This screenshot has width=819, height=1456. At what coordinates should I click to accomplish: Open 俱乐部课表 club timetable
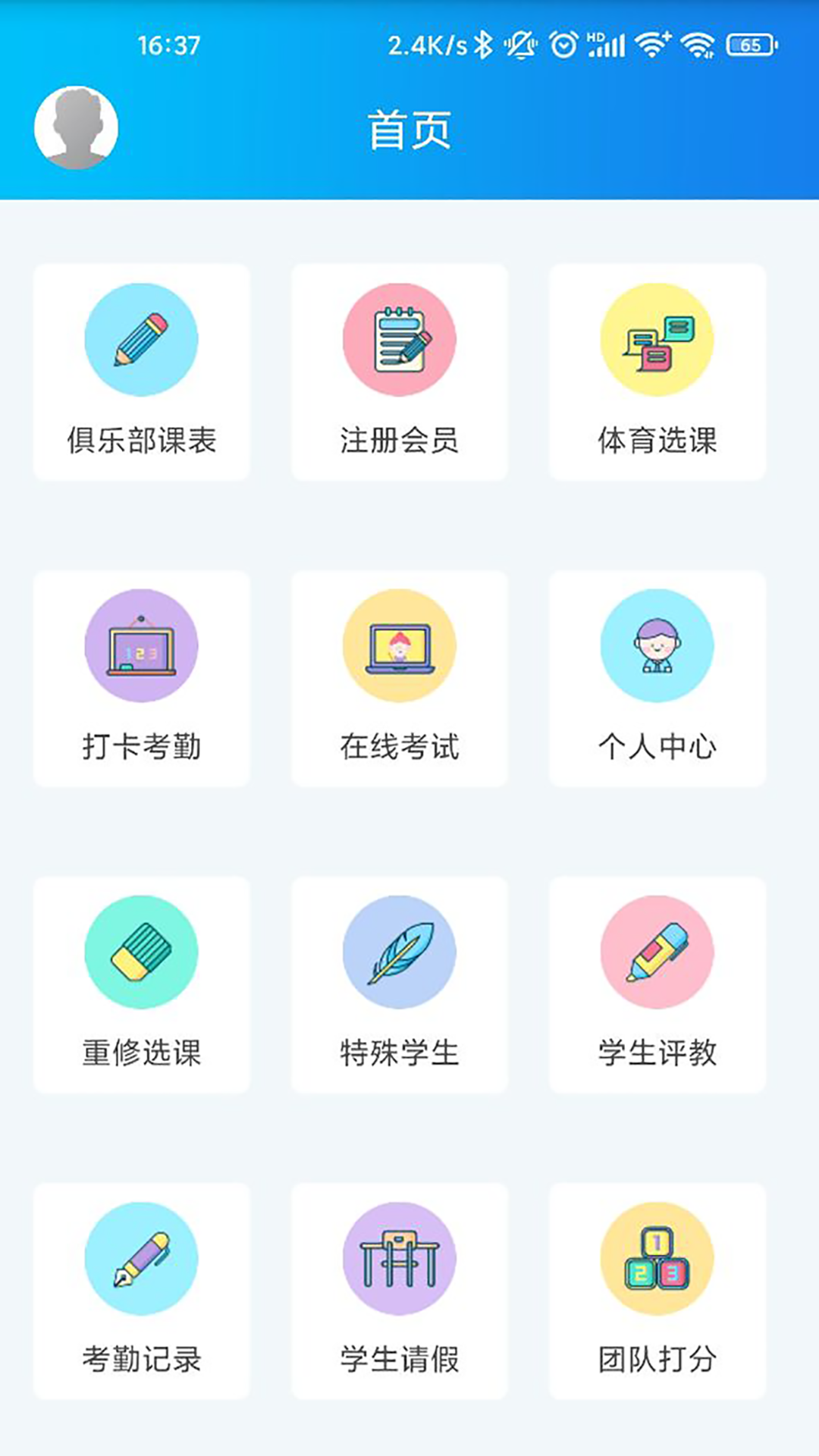pyautogui.click(x=142, y=372)
